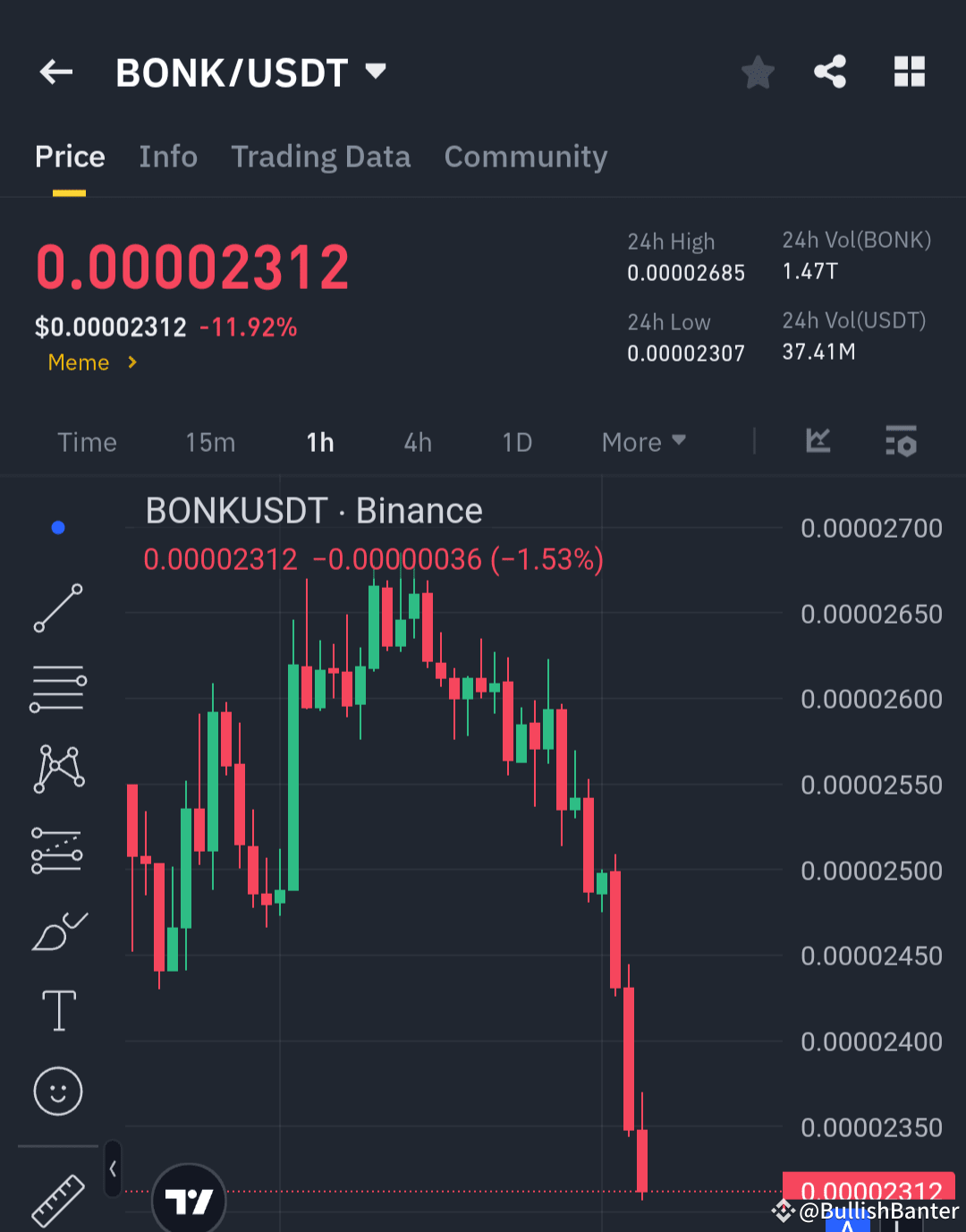Switch to the Trading Data tab
This screenshot has height=1232, width=966.
(320, 157)
